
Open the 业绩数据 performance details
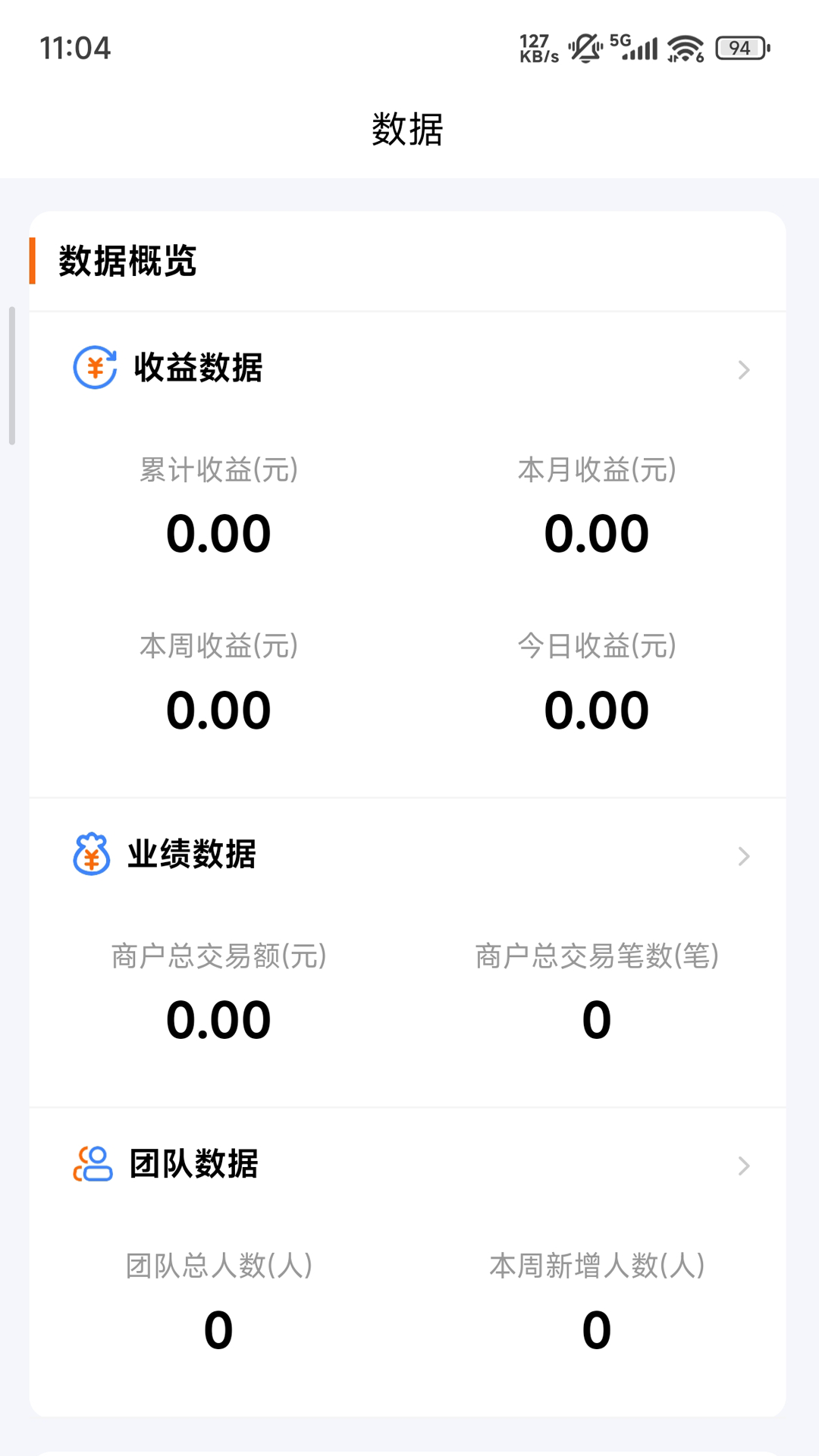[x=743, y=856]
